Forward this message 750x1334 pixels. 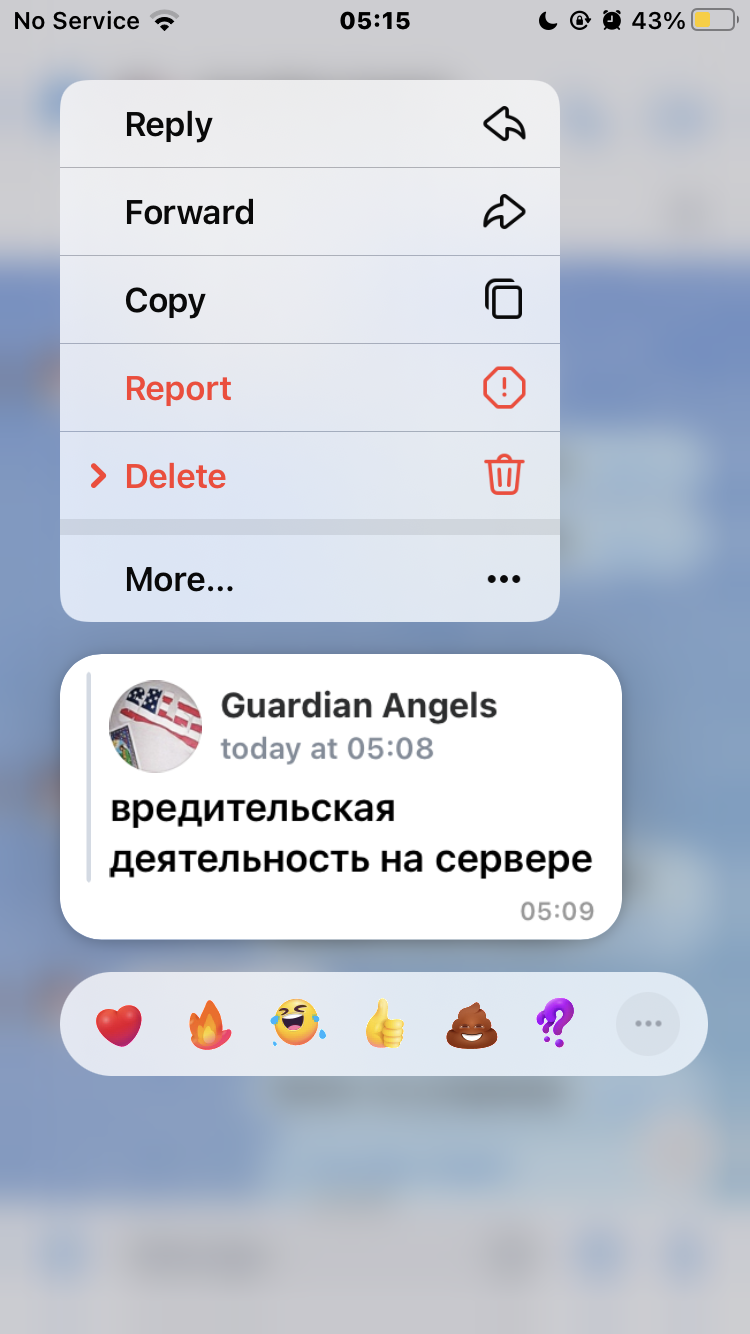pyautogui.click(x=310, y=212)
